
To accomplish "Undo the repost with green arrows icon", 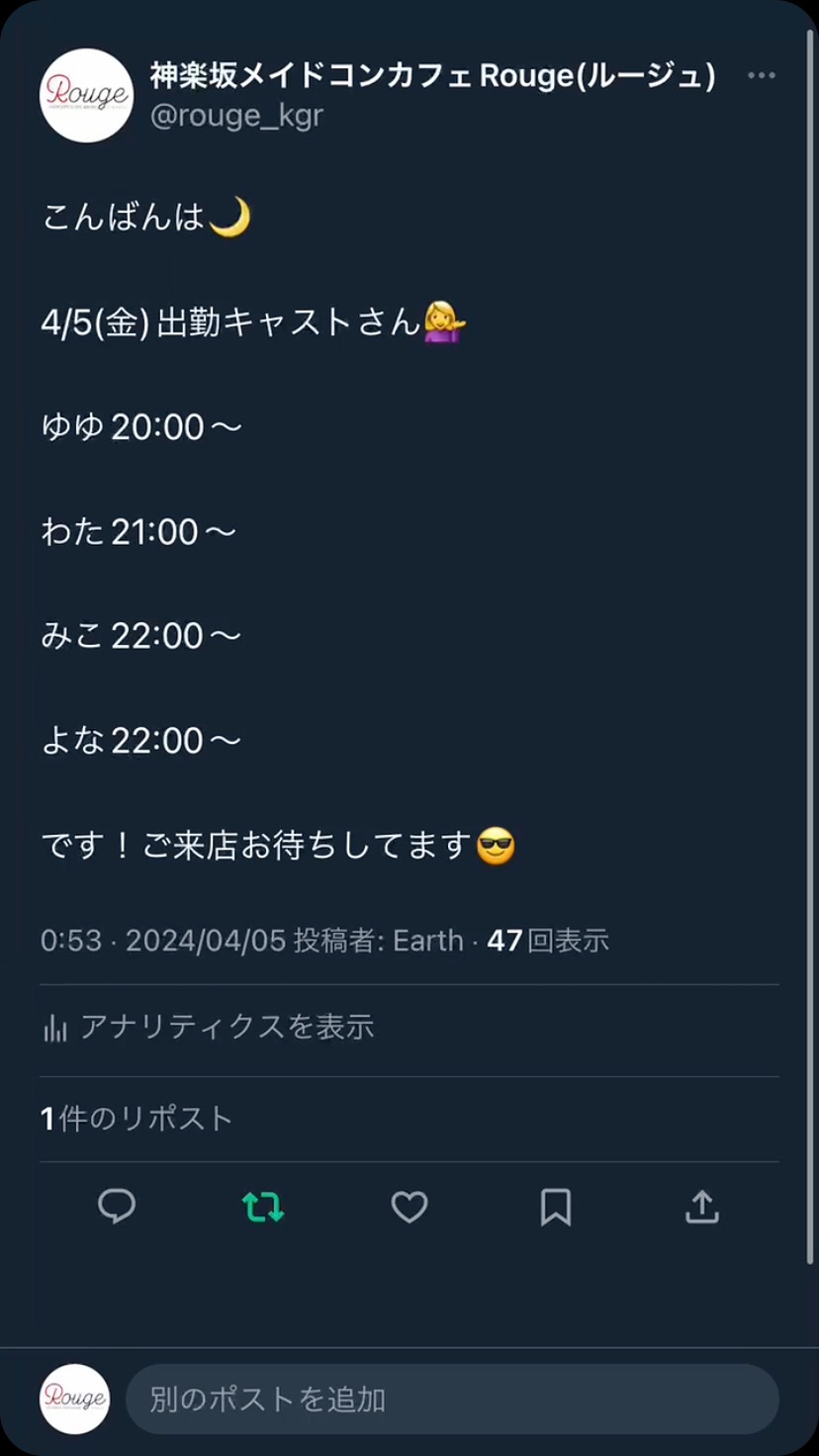I will pos(263,1207).
